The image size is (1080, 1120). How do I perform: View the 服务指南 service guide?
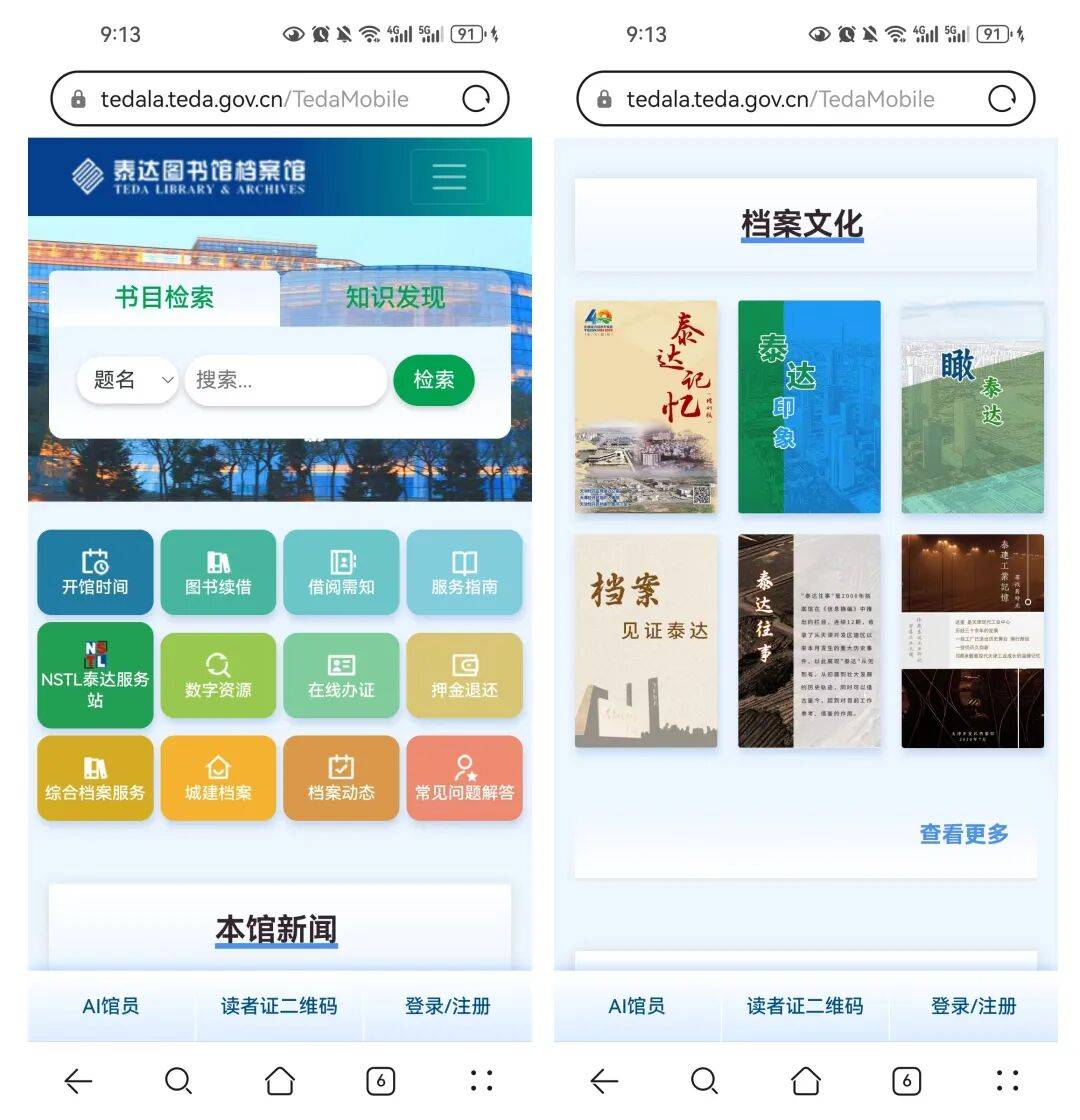tap(464, 572)
